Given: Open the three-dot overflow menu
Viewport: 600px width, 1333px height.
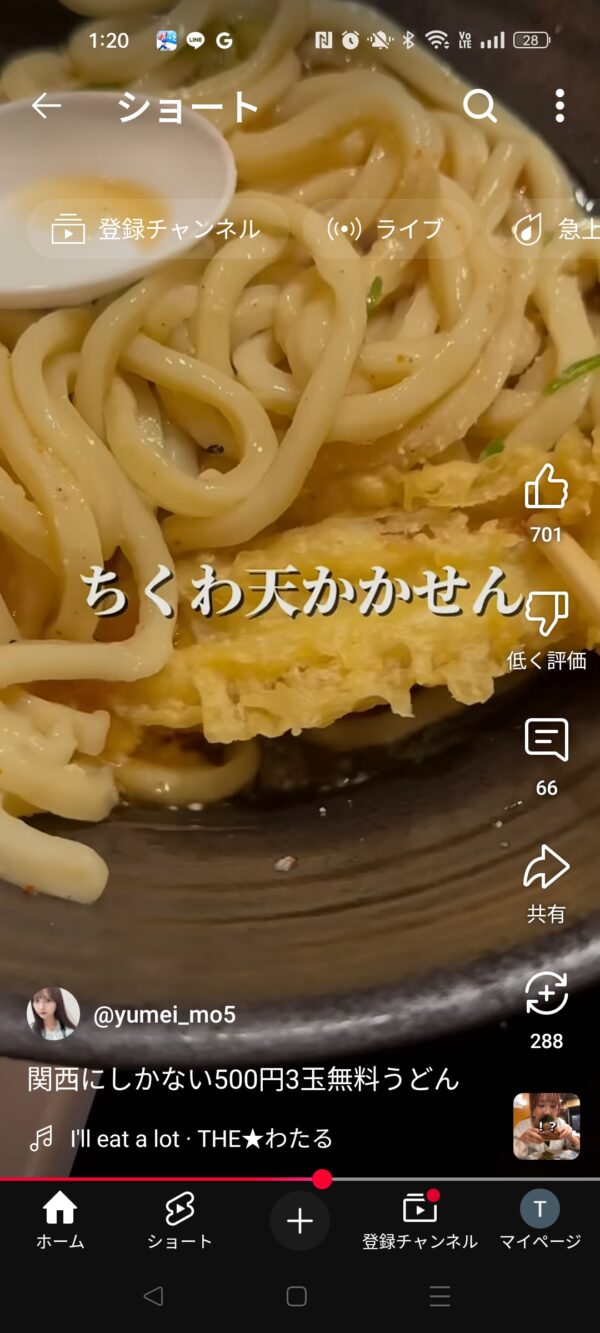Looking at the screenshot, I should pos(559,106).
